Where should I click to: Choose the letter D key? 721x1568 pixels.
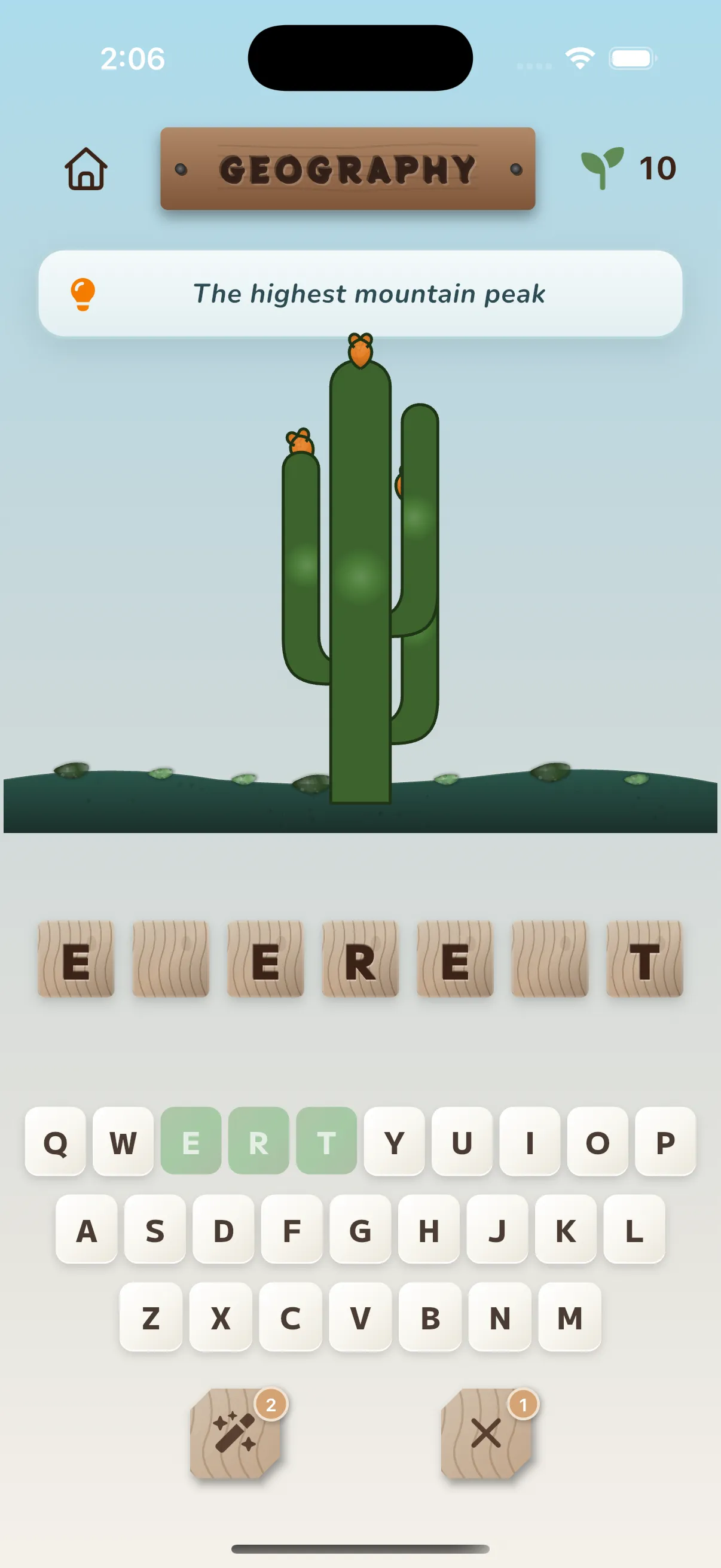point(224,1230)
